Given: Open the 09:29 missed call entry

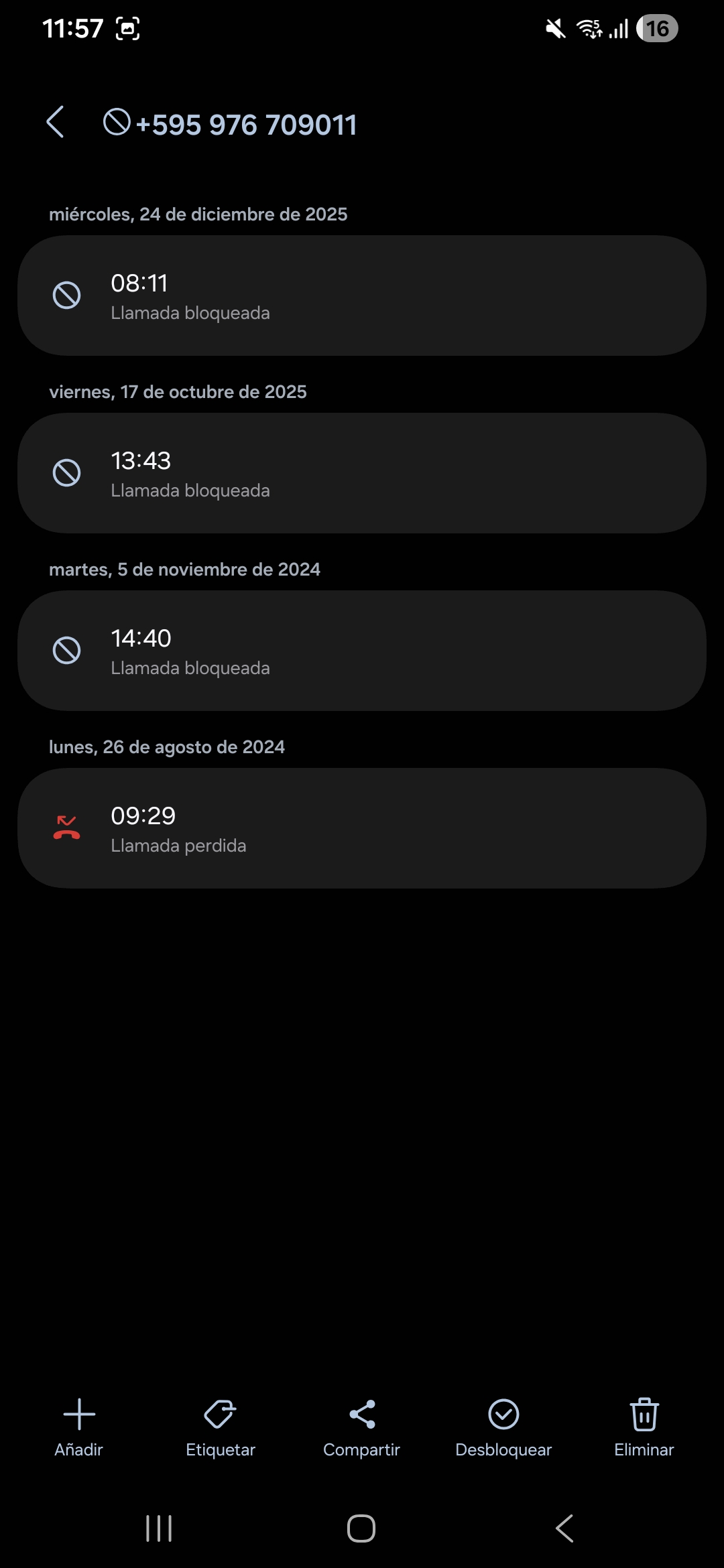Looking at the screenshot, I should pos(362,828).
